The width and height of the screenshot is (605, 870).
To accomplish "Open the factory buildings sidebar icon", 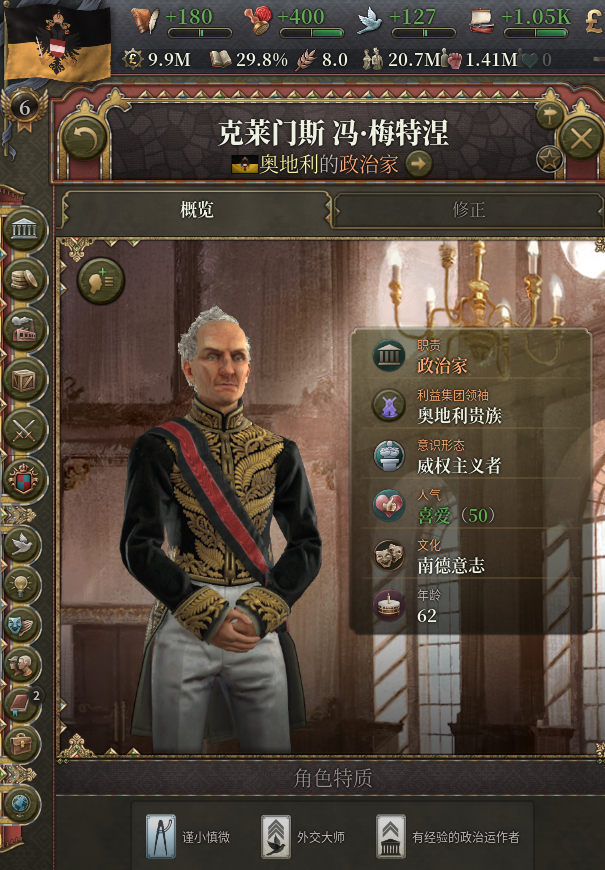I will pyautogui.click(x=25, y=329).
